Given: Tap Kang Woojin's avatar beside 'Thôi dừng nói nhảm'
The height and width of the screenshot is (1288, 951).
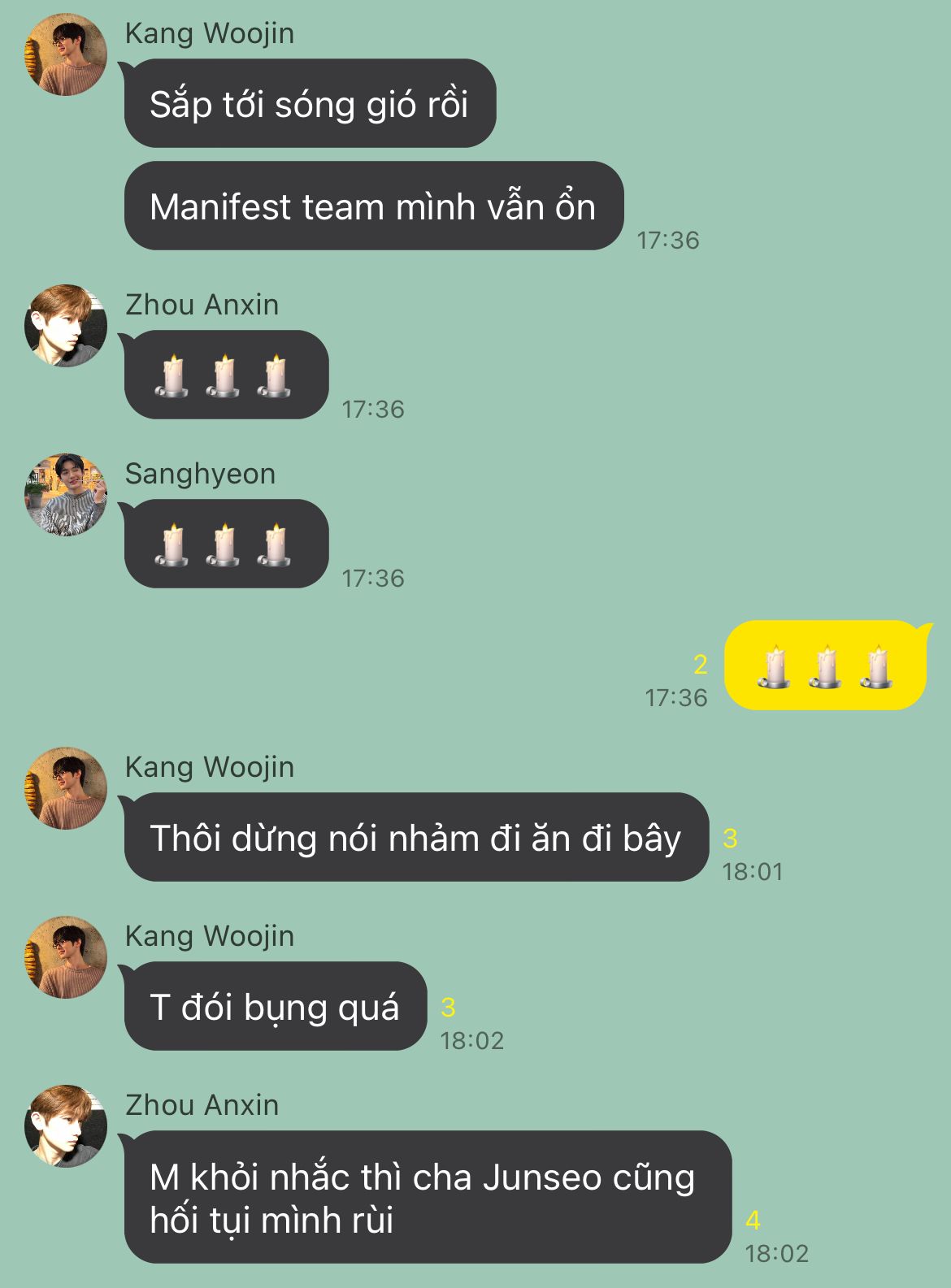Looking at the screenshot, I should (66, 788).
